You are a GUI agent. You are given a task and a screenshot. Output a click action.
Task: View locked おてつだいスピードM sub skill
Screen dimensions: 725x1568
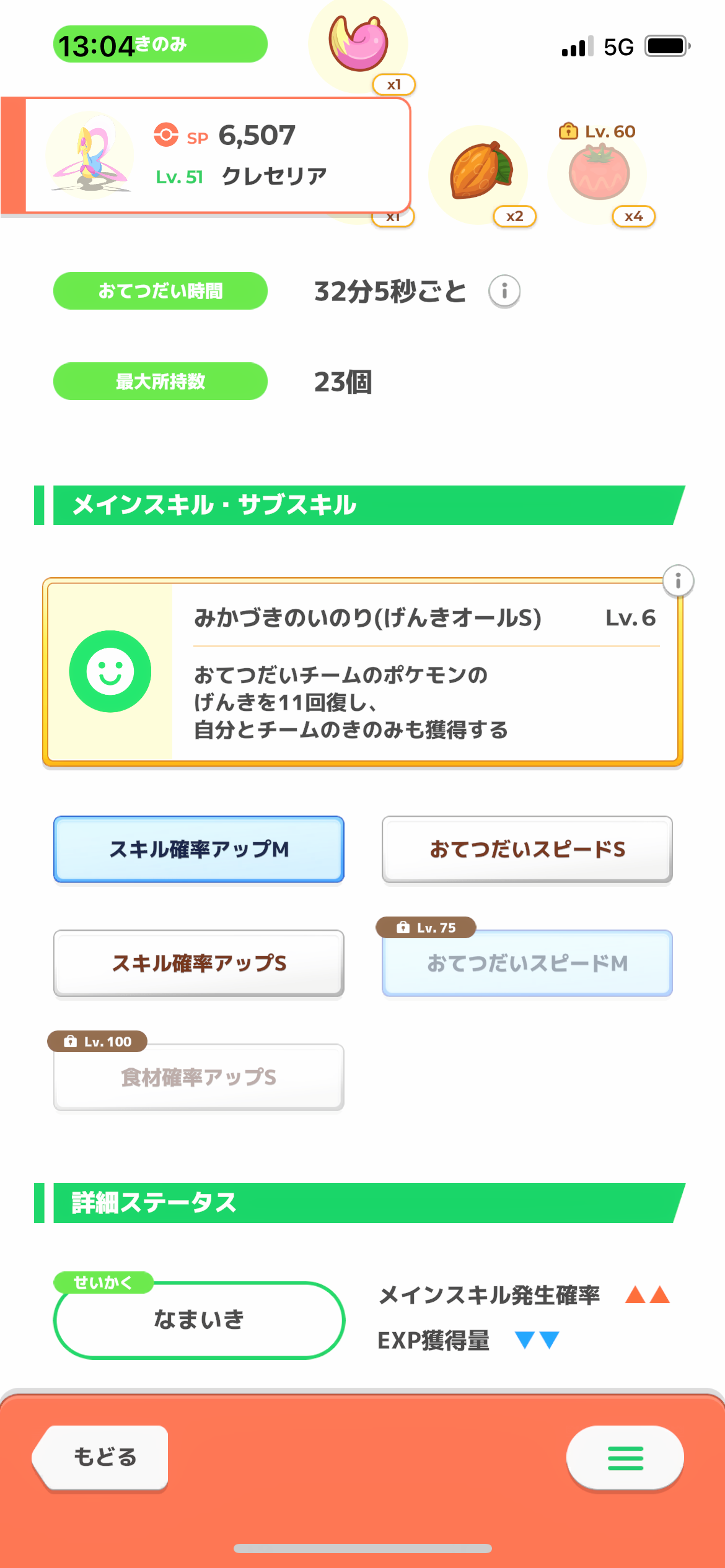click(527, 963)
